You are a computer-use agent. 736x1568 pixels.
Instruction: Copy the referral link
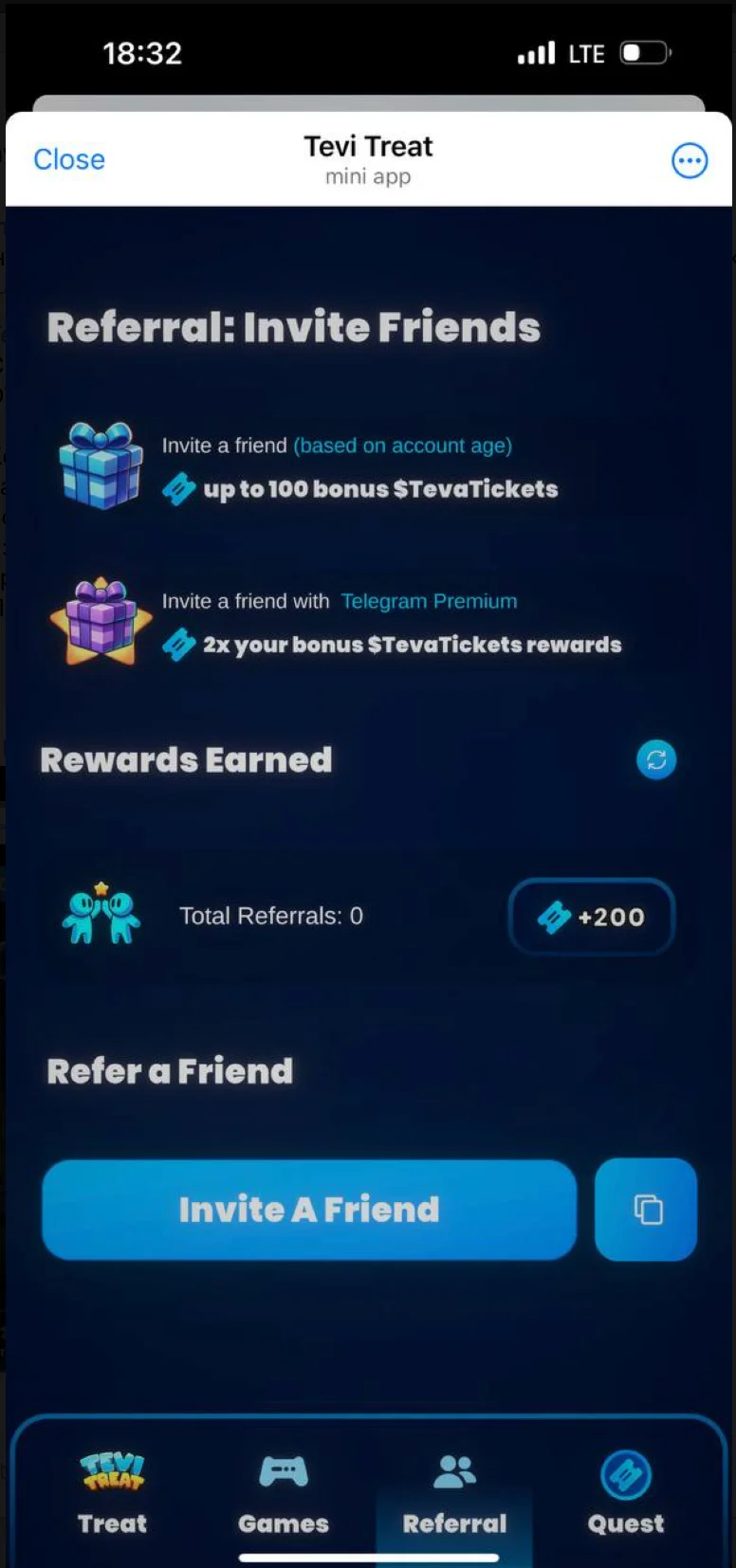click(x=647, y=1210)
